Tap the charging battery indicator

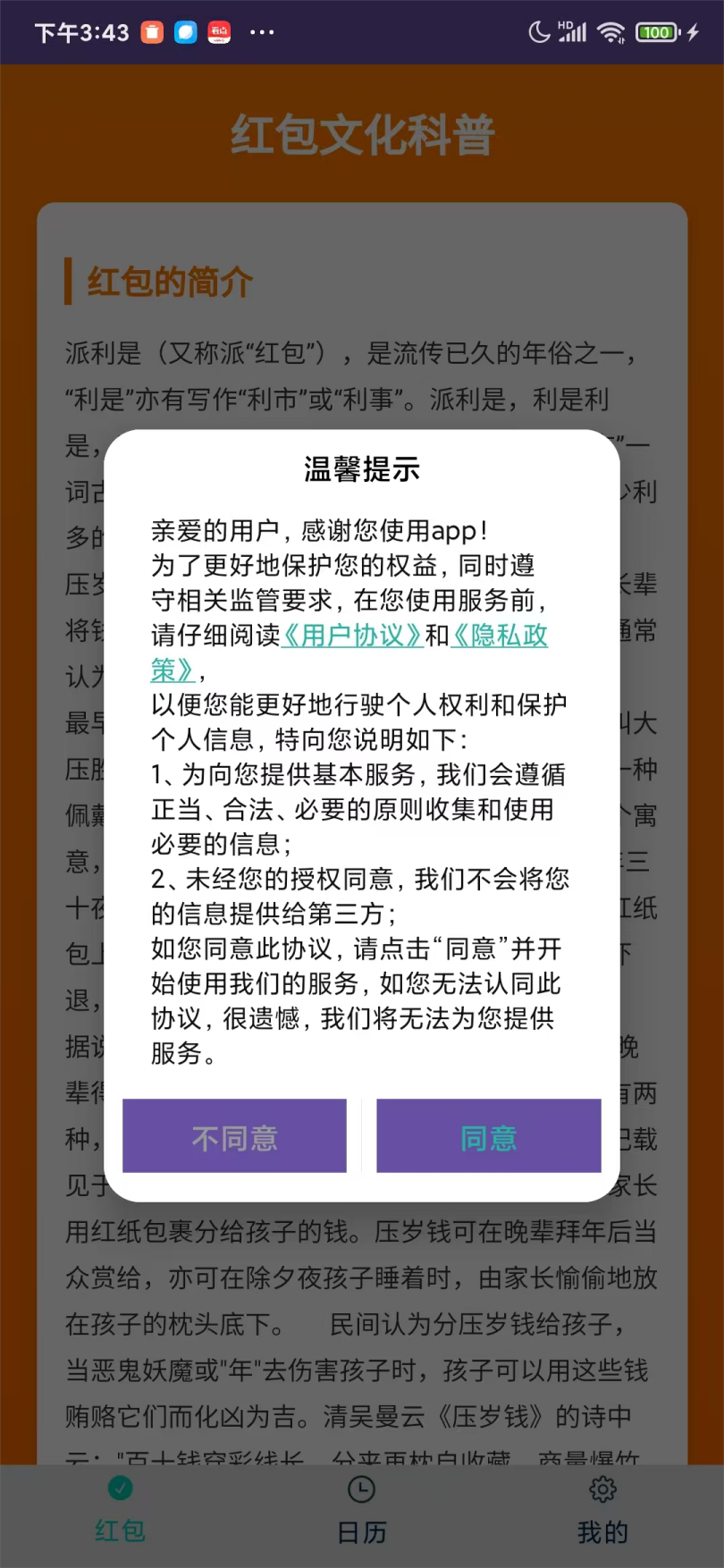658,31
